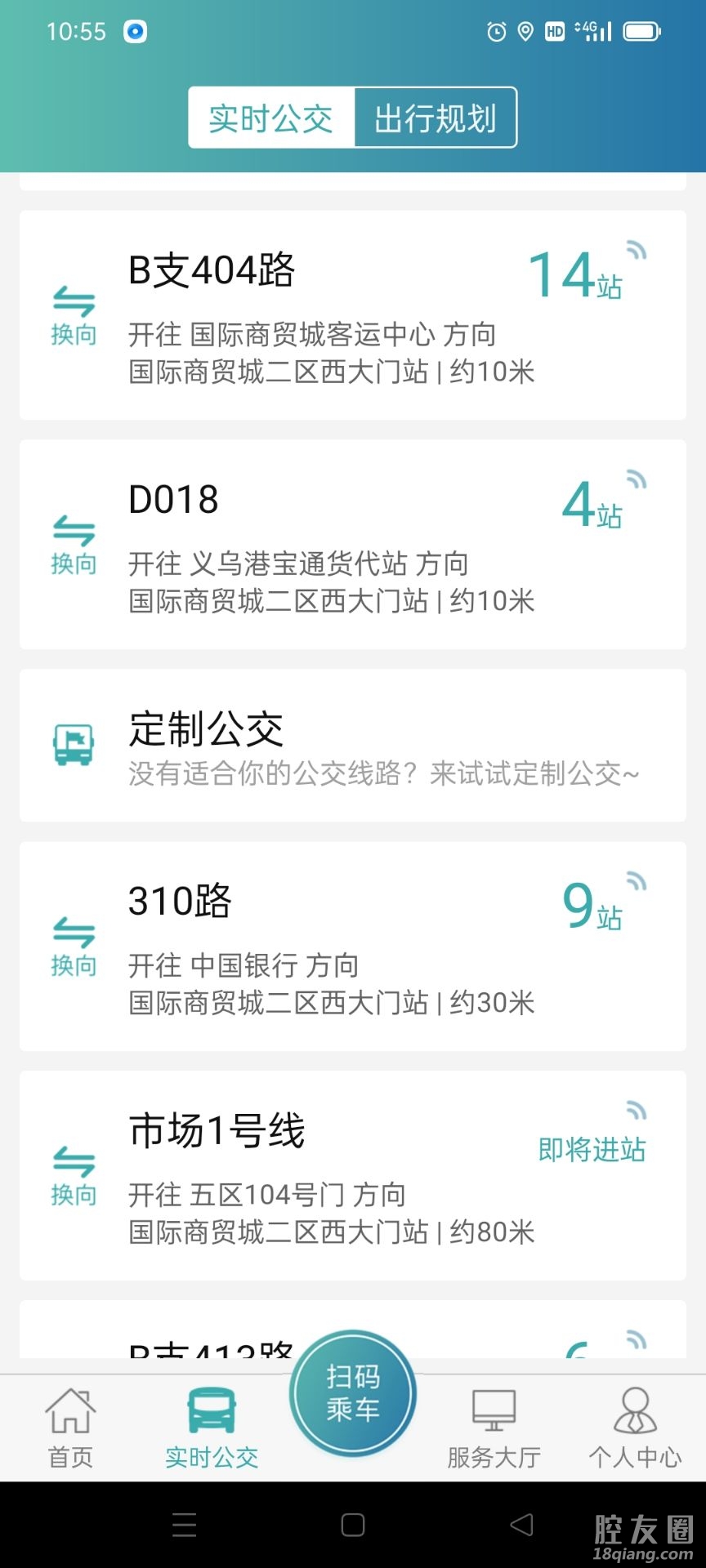Open the 310路 bus route card

351,947
